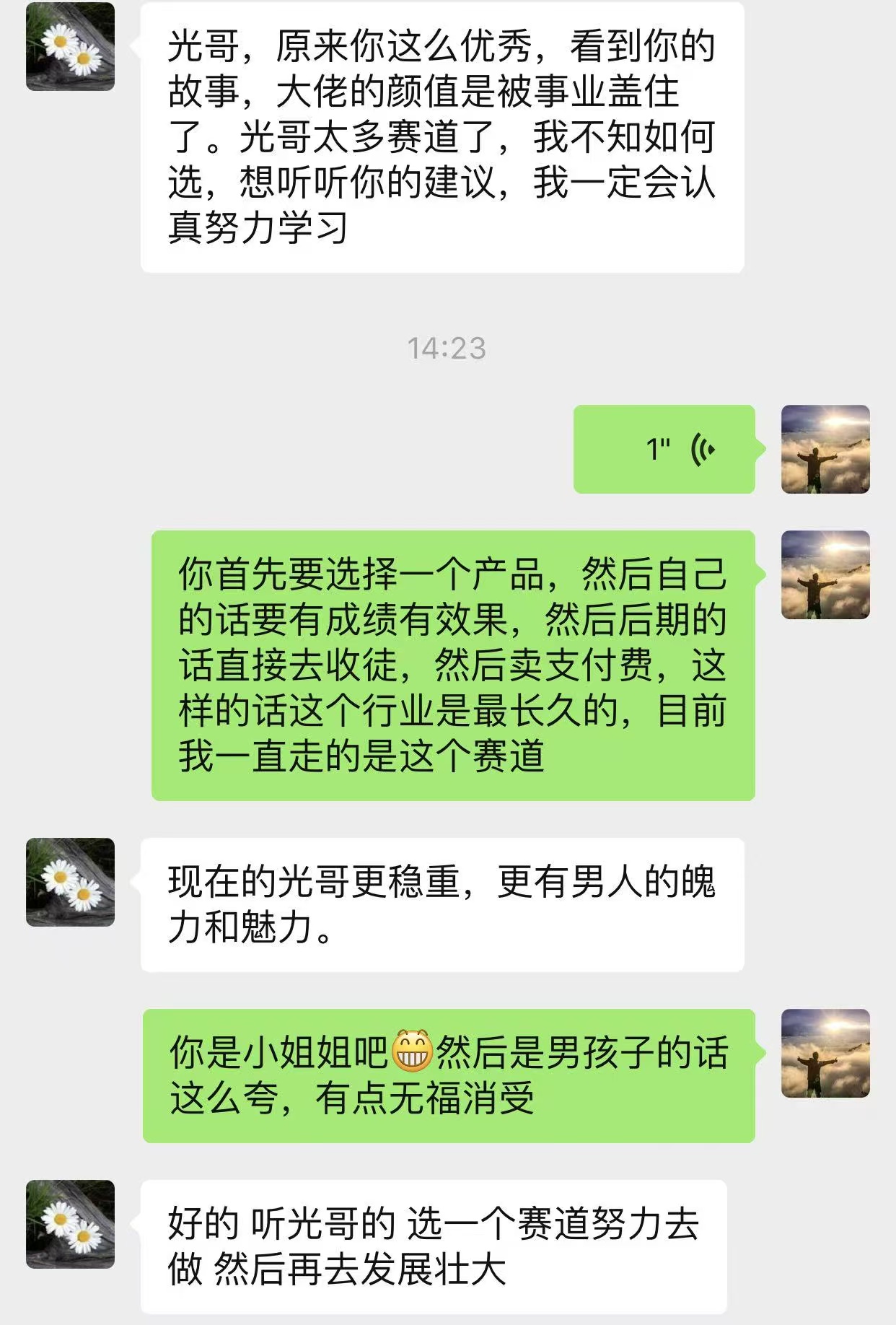Screen dimensions: 896x1325
Task: Open the daisy avatar of the contact
Action: [70, 49]
